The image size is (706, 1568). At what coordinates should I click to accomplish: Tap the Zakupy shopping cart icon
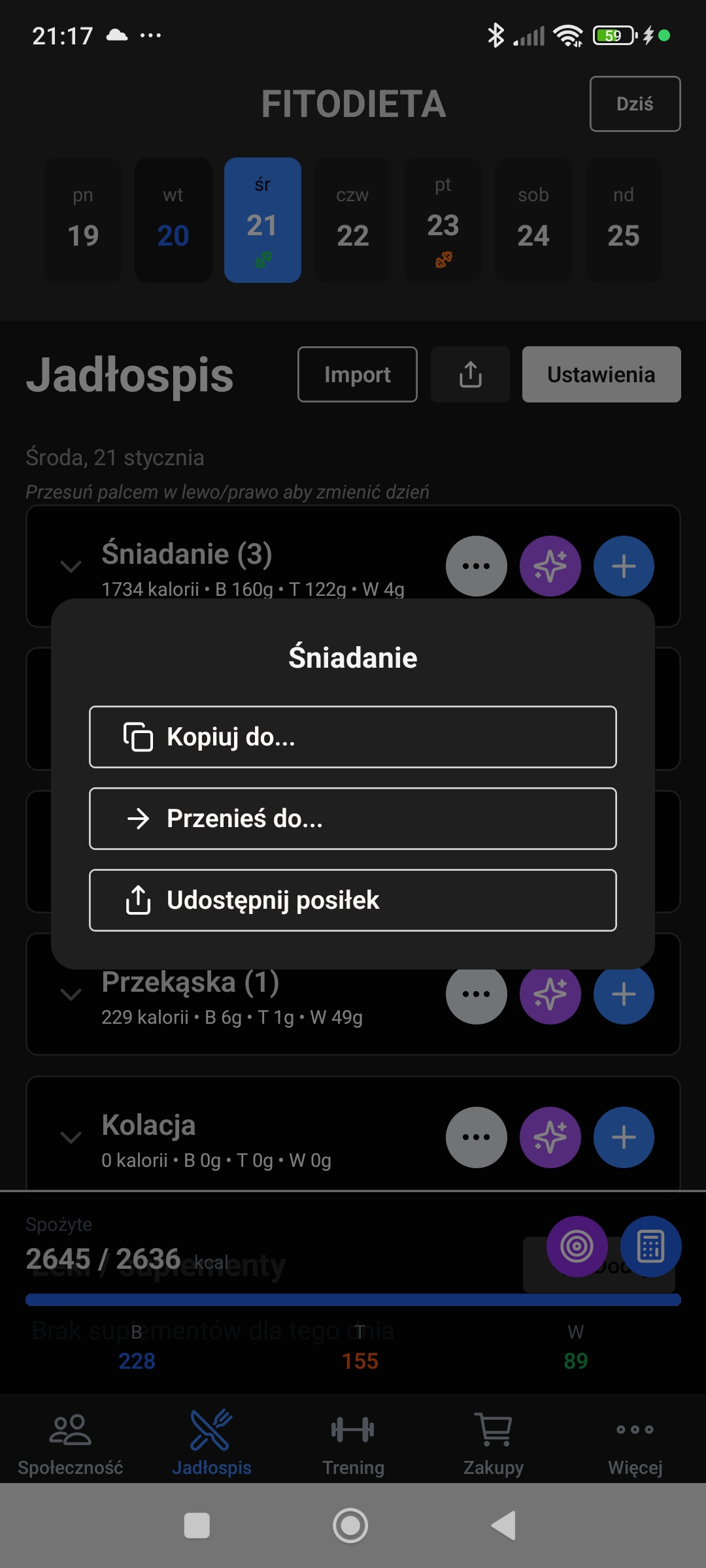(x=494, y=1431)
